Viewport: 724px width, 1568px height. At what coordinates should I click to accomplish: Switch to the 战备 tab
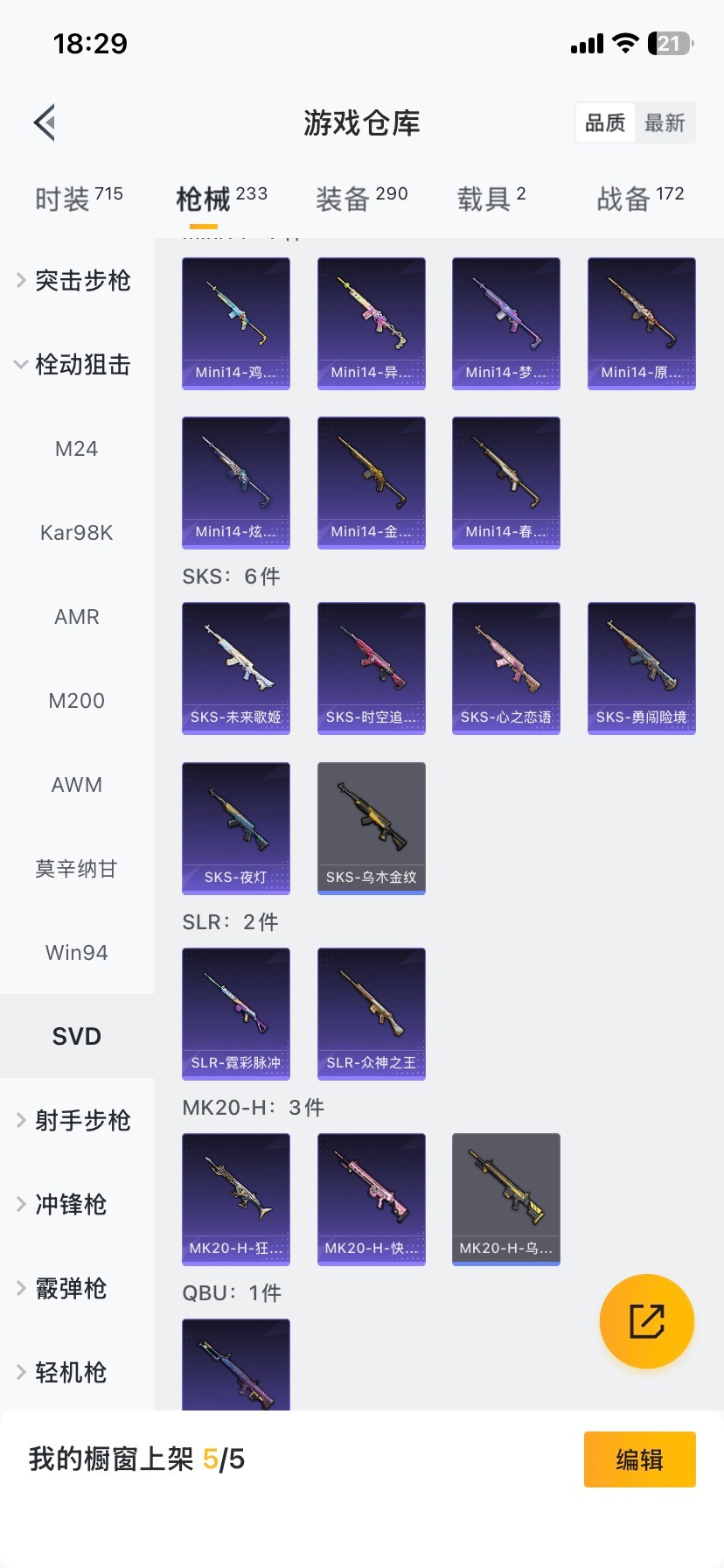click(x=640, y=199)
